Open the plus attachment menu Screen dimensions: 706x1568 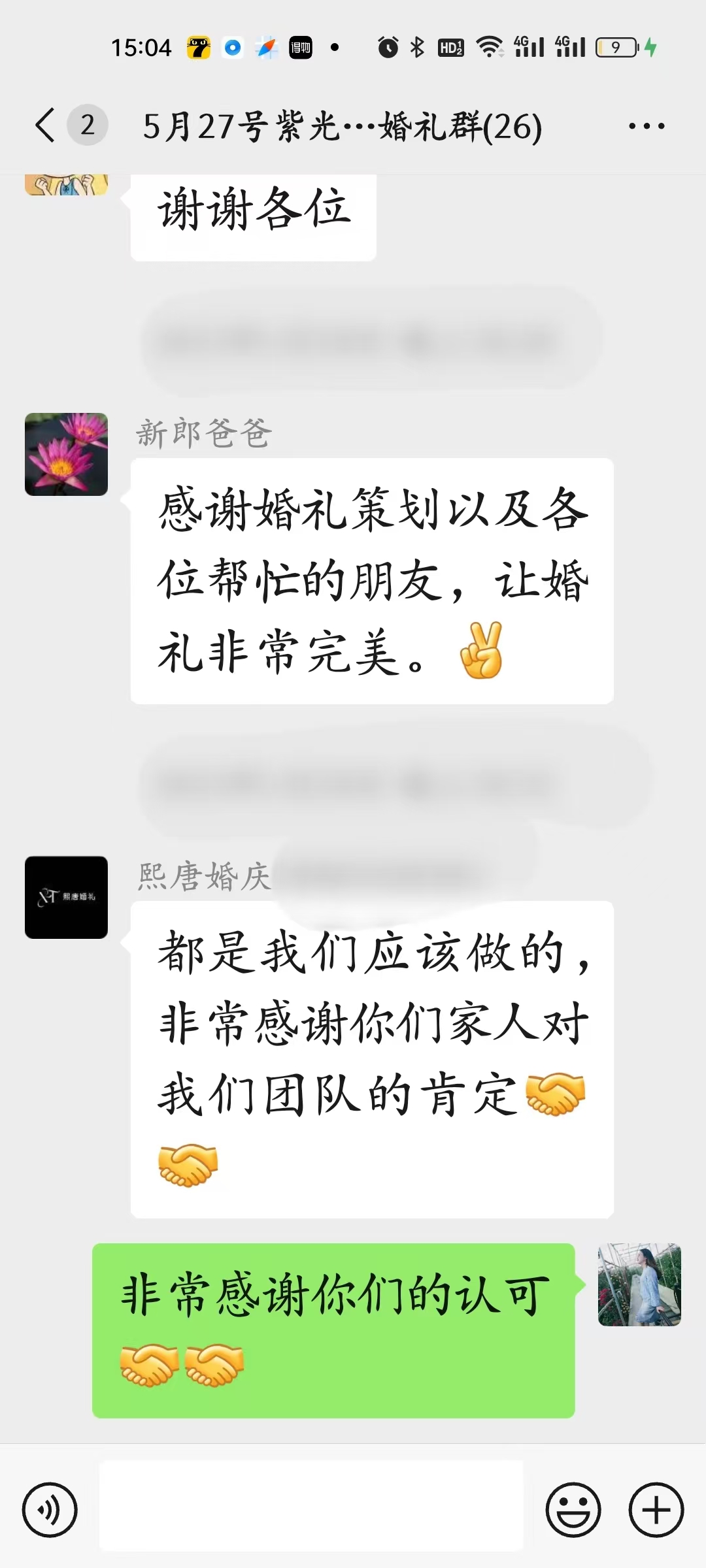(656, 1510)
